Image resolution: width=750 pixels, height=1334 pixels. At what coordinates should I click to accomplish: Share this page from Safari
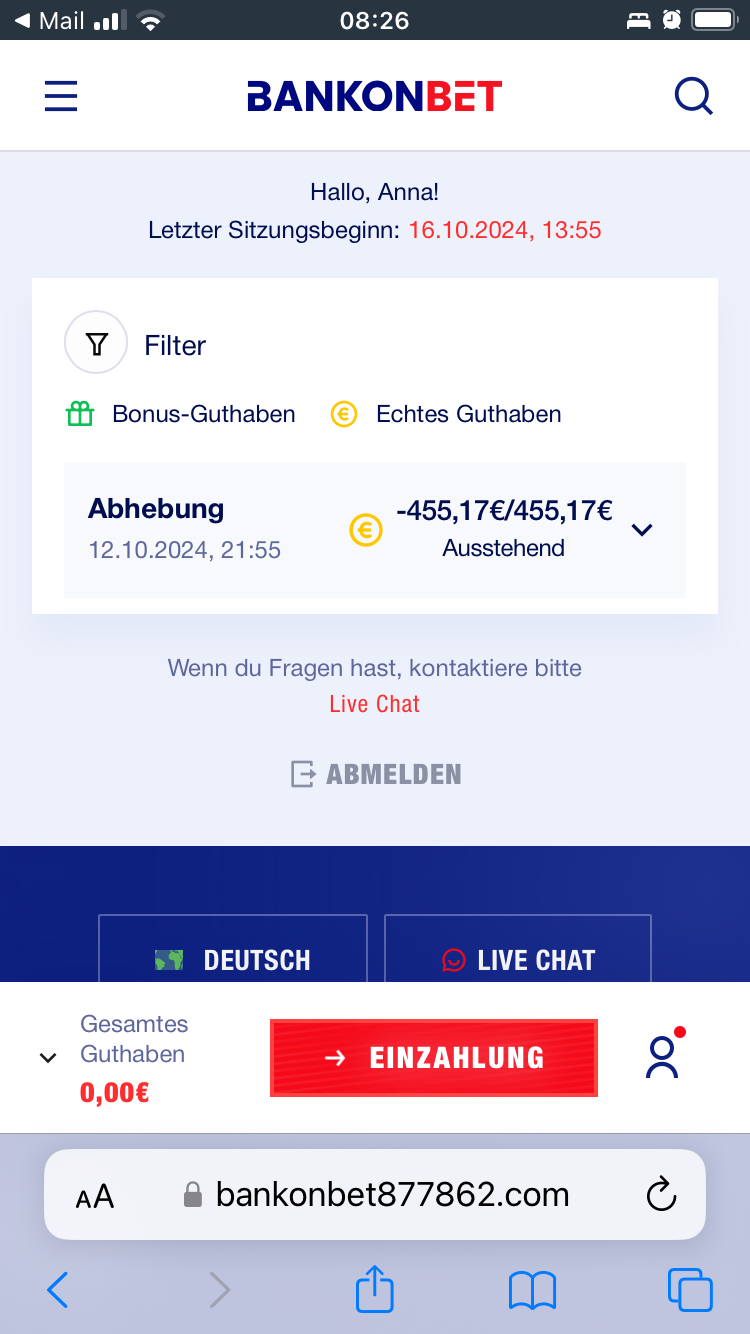[x=375, y=1289]
